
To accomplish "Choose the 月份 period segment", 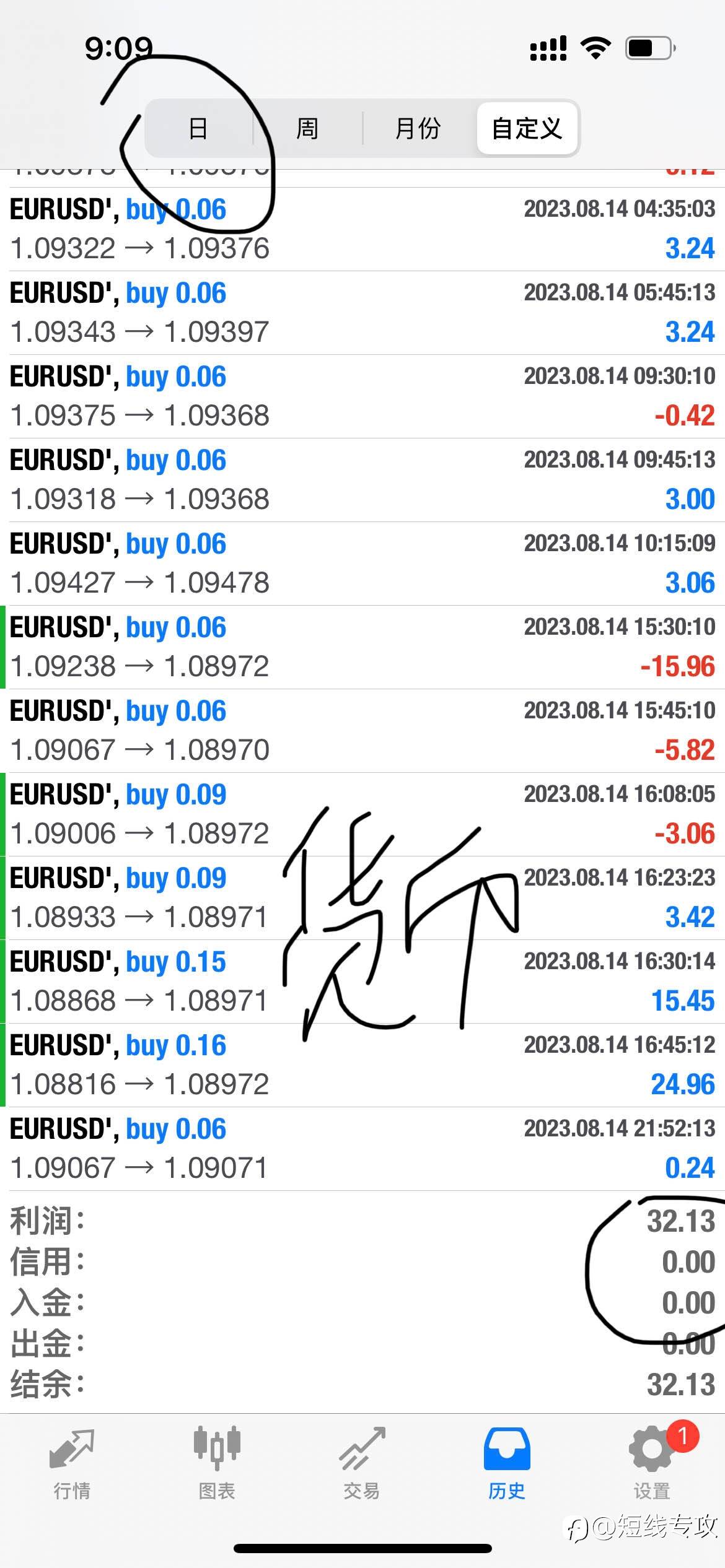I will pos(418,129).
